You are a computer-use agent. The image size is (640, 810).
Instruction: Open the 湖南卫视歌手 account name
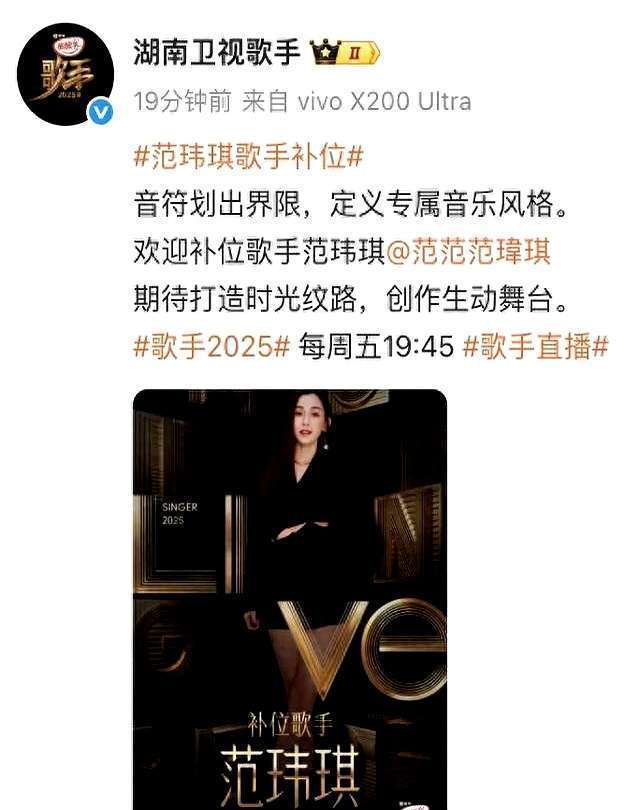(x=217, y=52)
